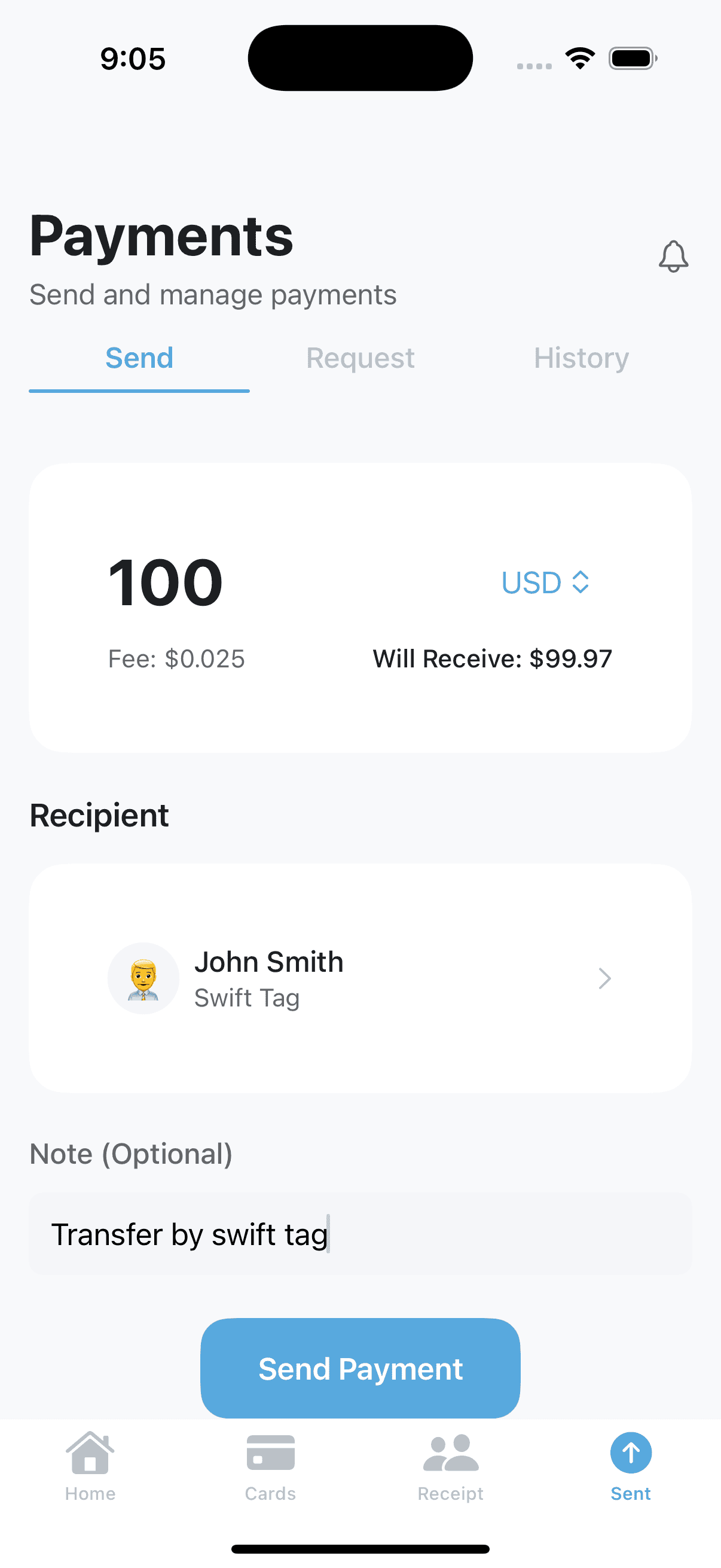Click John Smith's avatar emoji
This screenshot has width=721, height=1568.
tap(143, 978)
